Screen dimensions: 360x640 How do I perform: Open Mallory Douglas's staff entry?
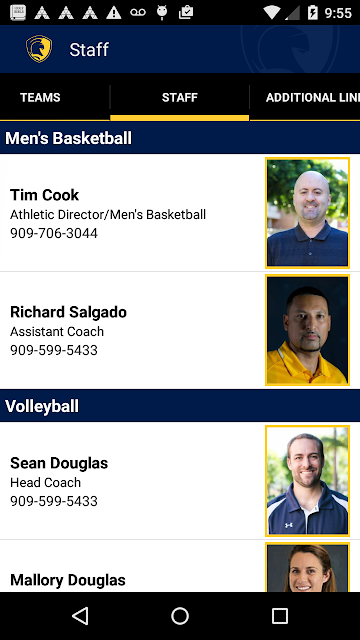pyautogui.click(x=180, y=566)
